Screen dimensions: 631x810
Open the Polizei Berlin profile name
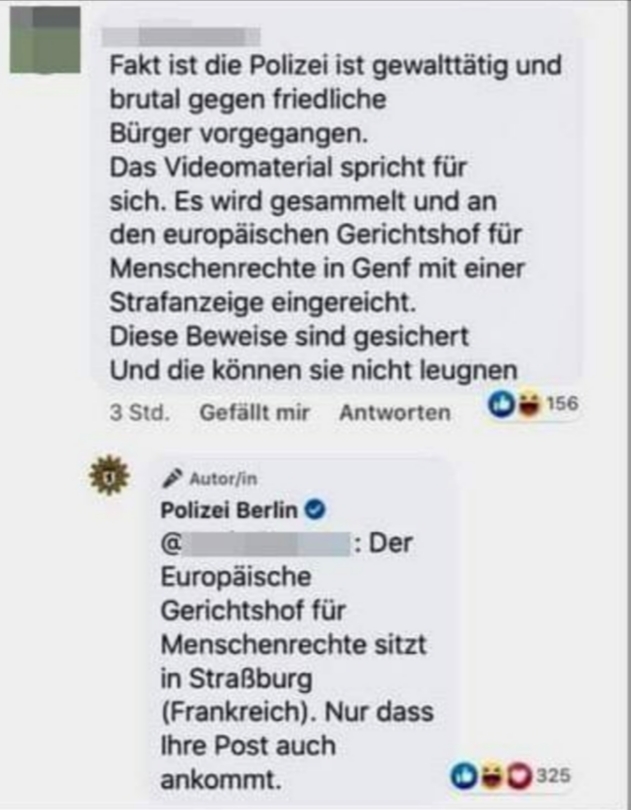click(x=230, y=510)
